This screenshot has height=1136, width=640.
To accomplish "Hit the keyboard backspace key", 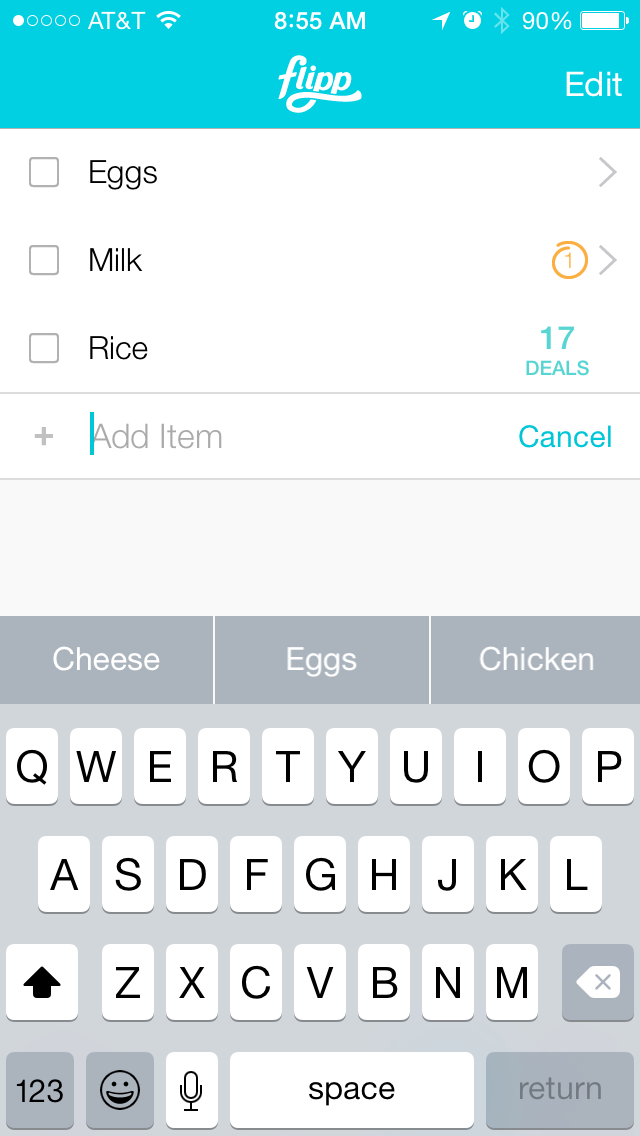I will tap(598, 983).
